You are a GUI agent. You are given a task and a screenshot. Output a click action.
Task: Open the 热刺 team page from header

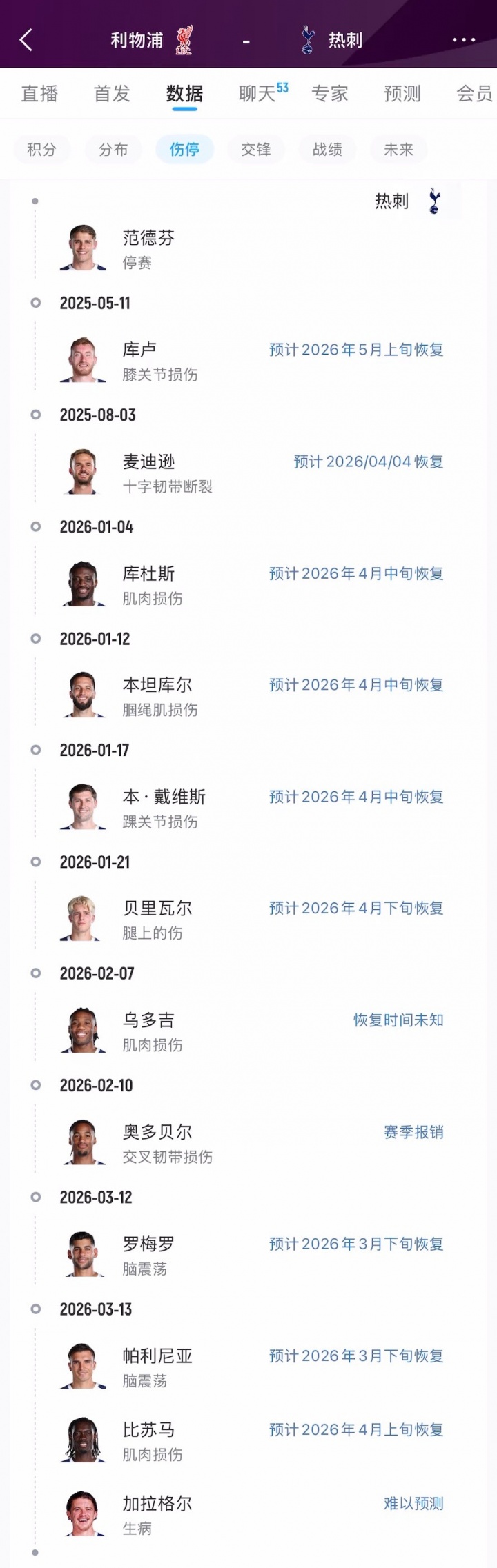coord(344,40)
